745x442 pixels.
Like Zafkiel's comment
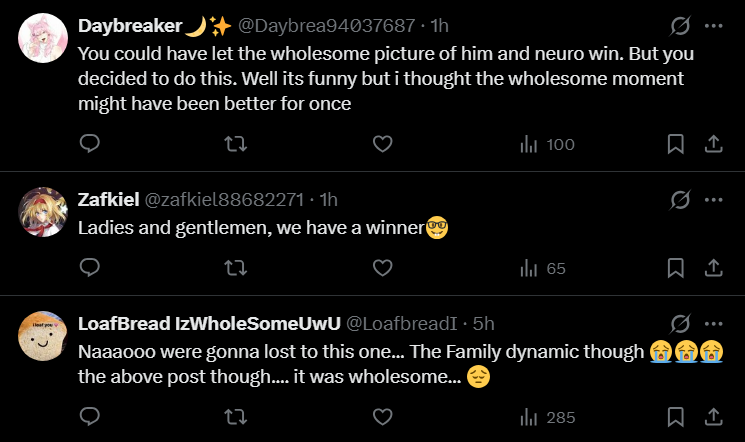tap(381, 268)
